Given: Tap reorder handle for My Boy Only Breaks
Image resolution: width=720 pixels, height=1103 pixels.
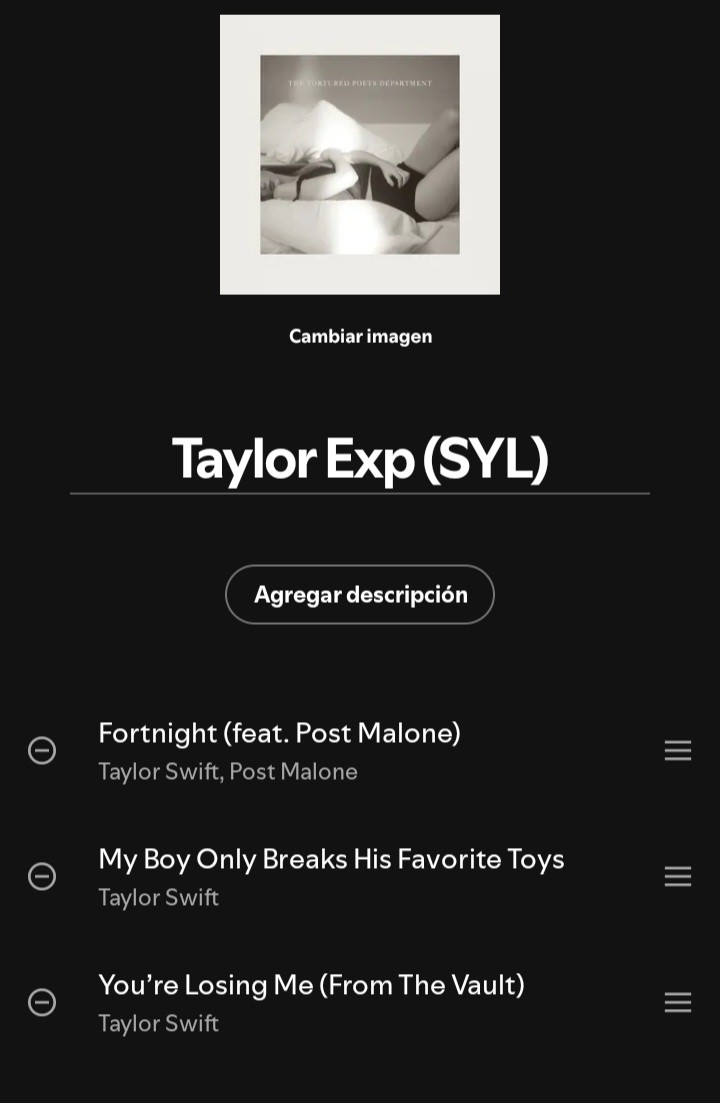Looking at the screenshot, I should (678, 876).
